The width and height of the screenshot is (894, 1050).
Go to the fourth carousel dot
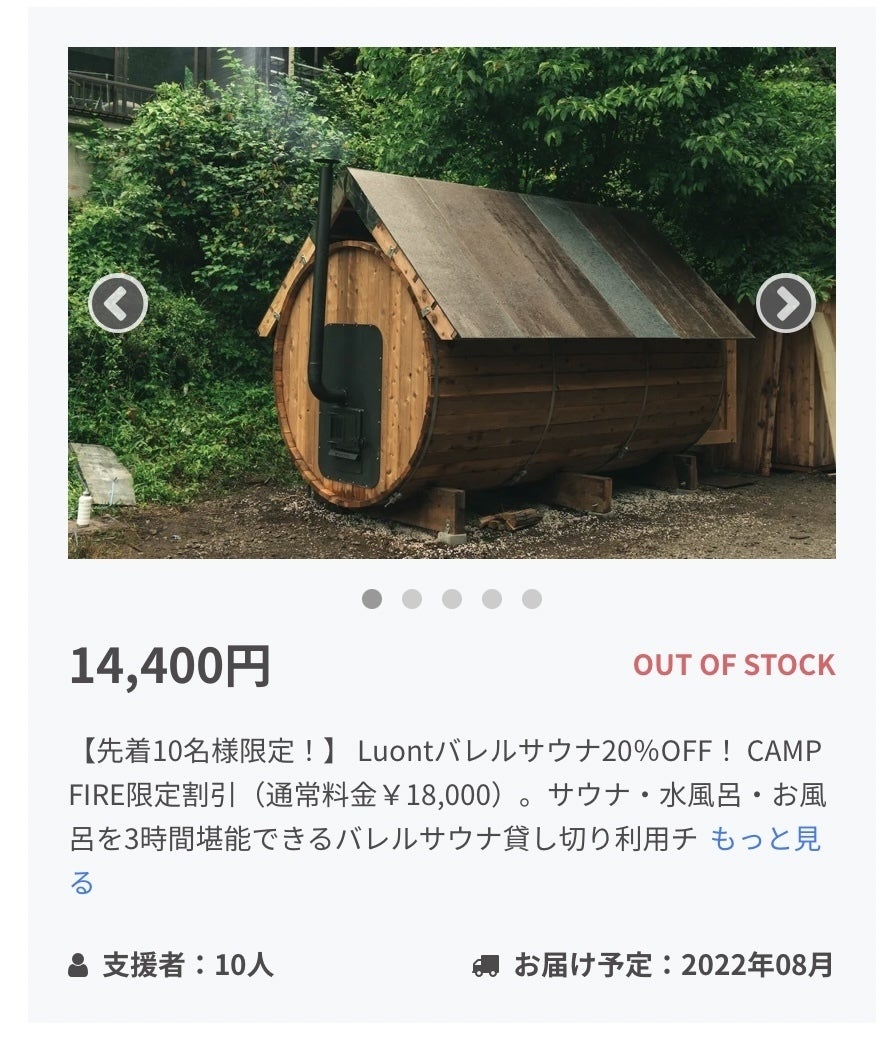coord(492,599)
